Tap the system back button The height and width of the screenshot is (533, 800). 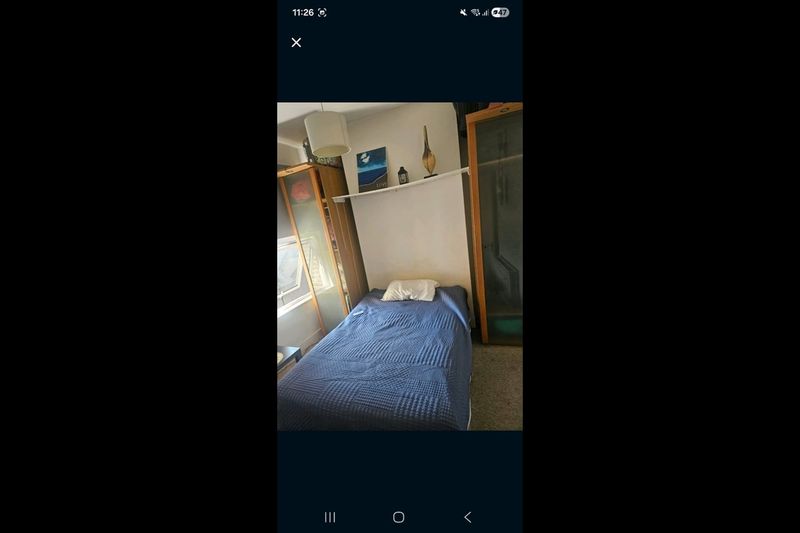(467, 517)
